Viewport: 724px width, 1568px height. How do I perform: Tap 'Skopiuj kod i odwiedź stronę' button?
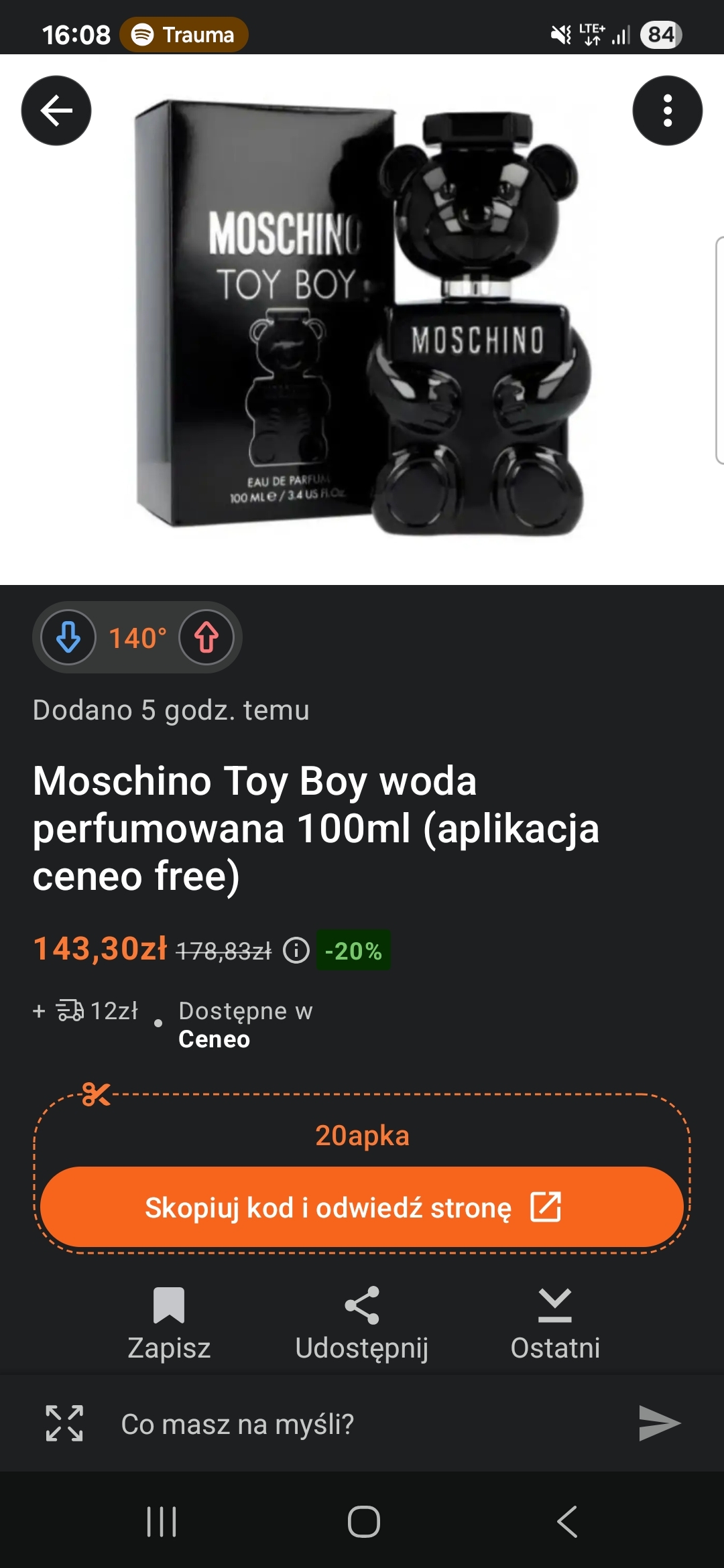point(362,1207)
